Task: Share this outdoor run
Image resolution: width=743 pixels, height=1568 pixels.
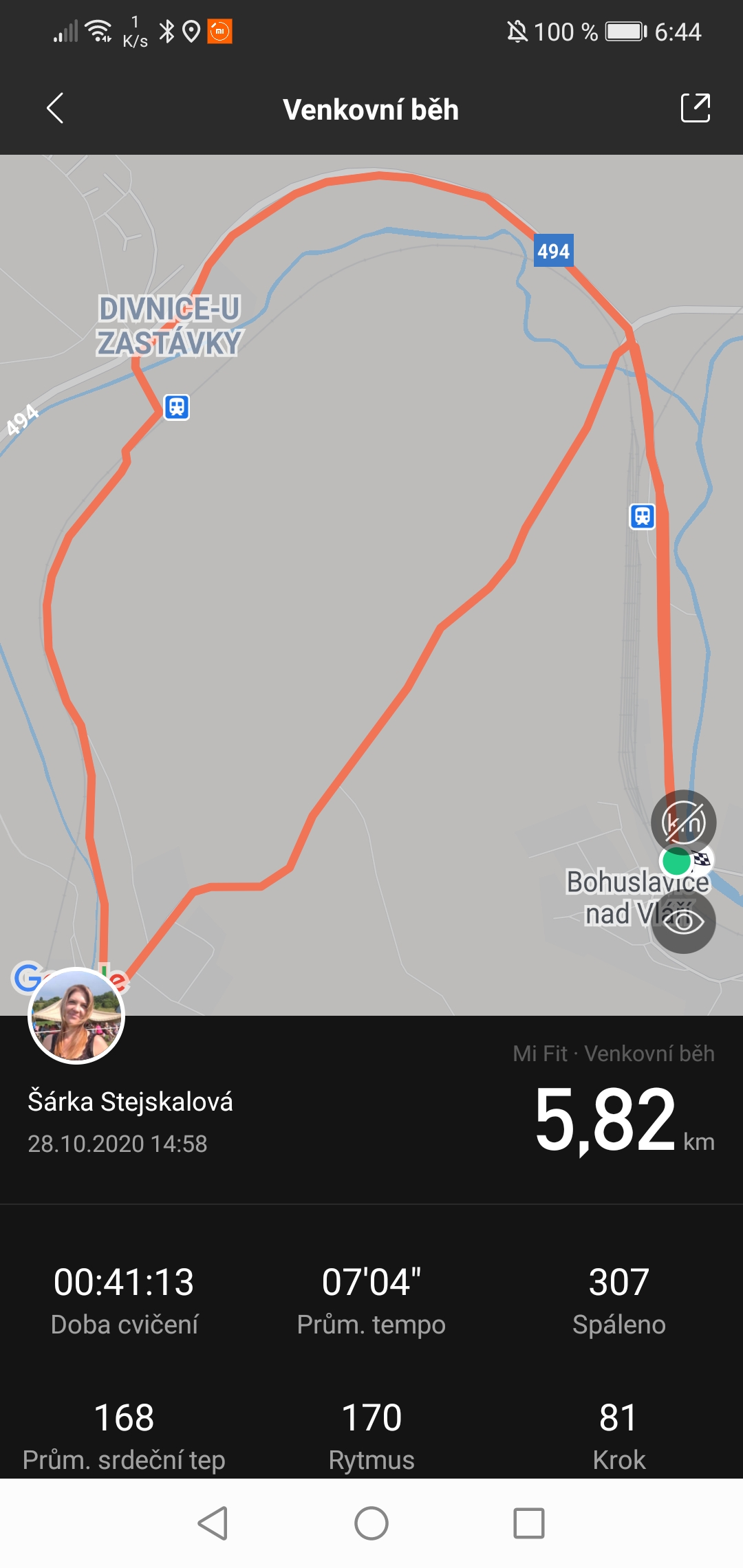Action: pyautogui.click(x=695, y=108)
